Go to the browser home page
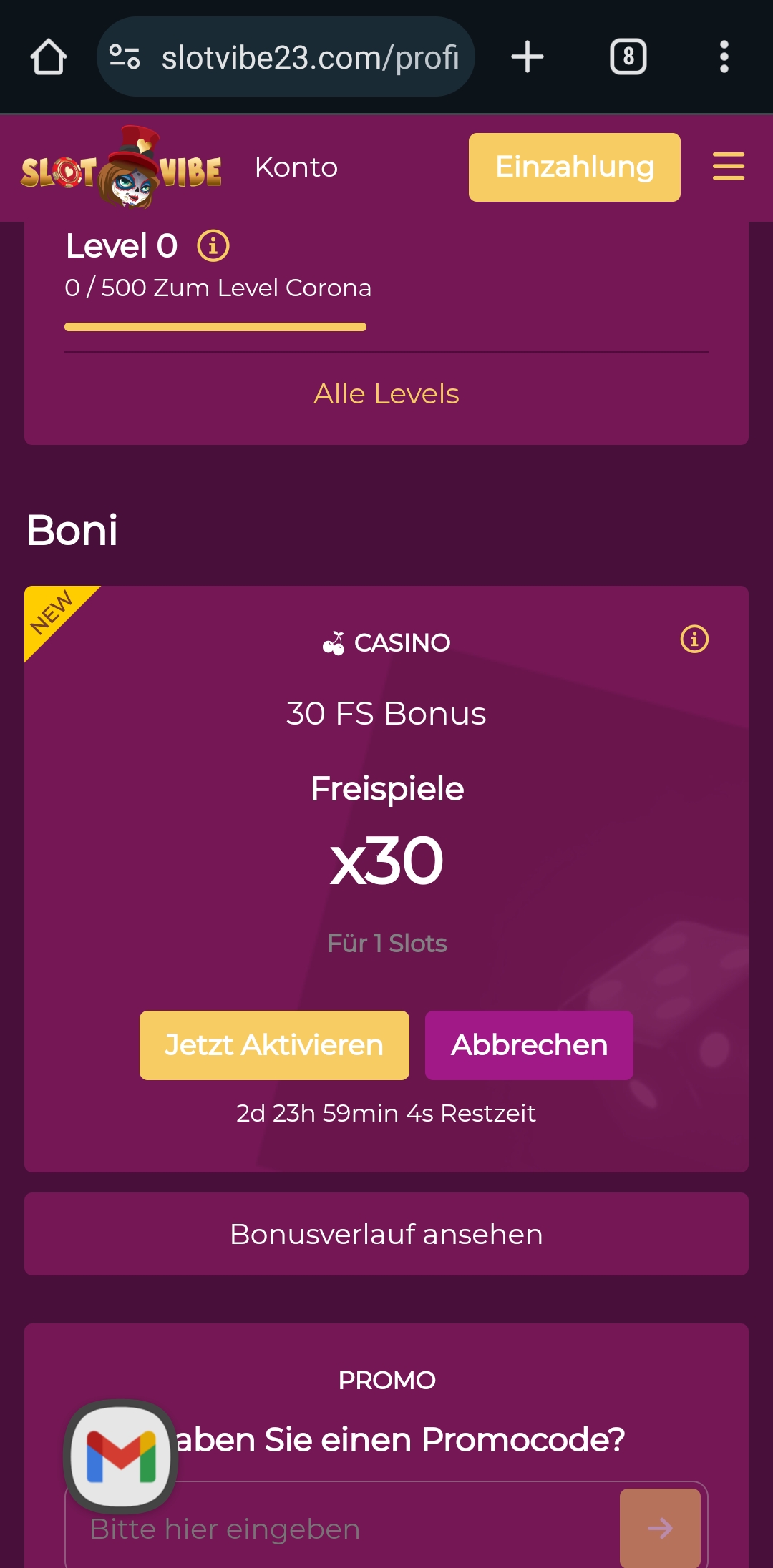The image size is (773, 1568). point(49,57)
